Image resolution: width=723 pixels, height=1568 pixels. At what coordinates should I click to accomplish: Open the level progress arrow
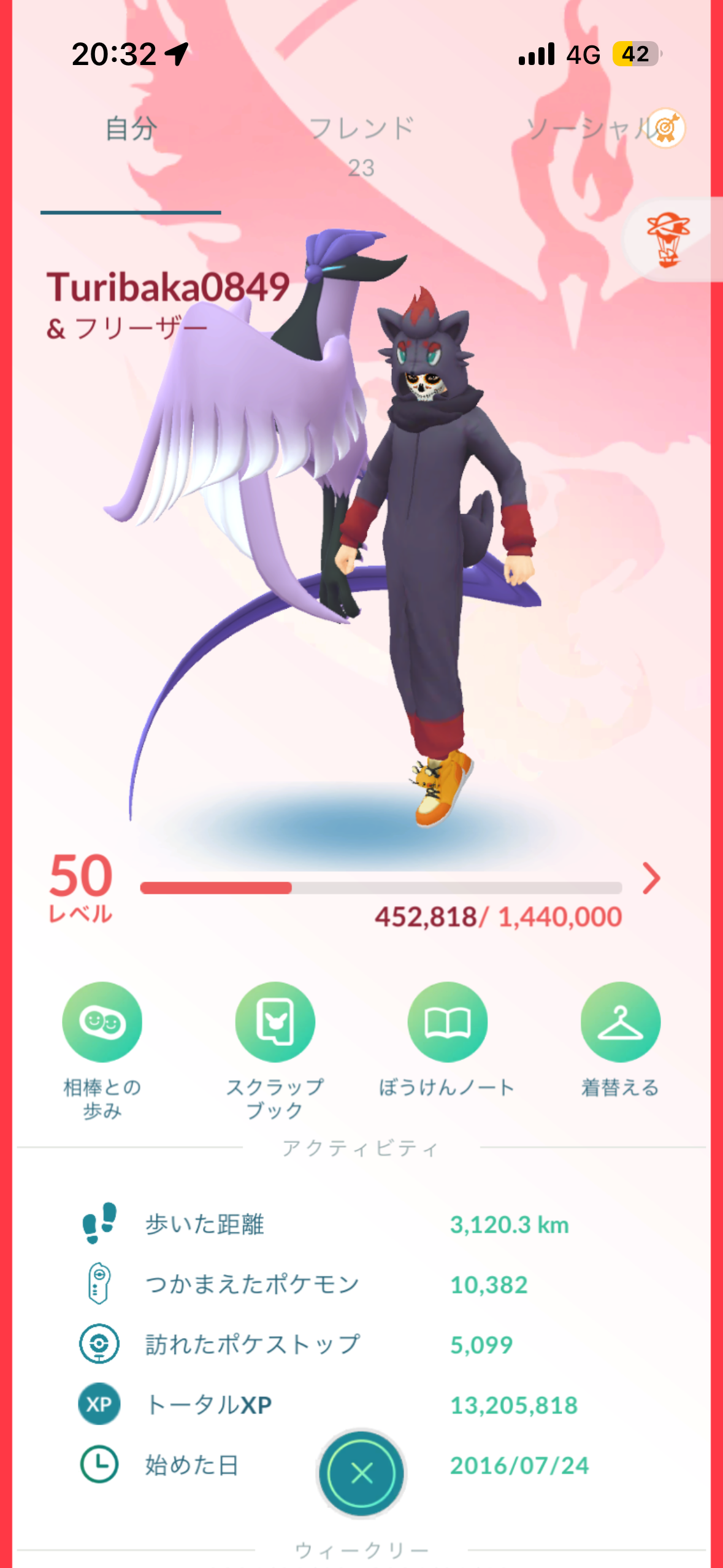click(651, 878)
